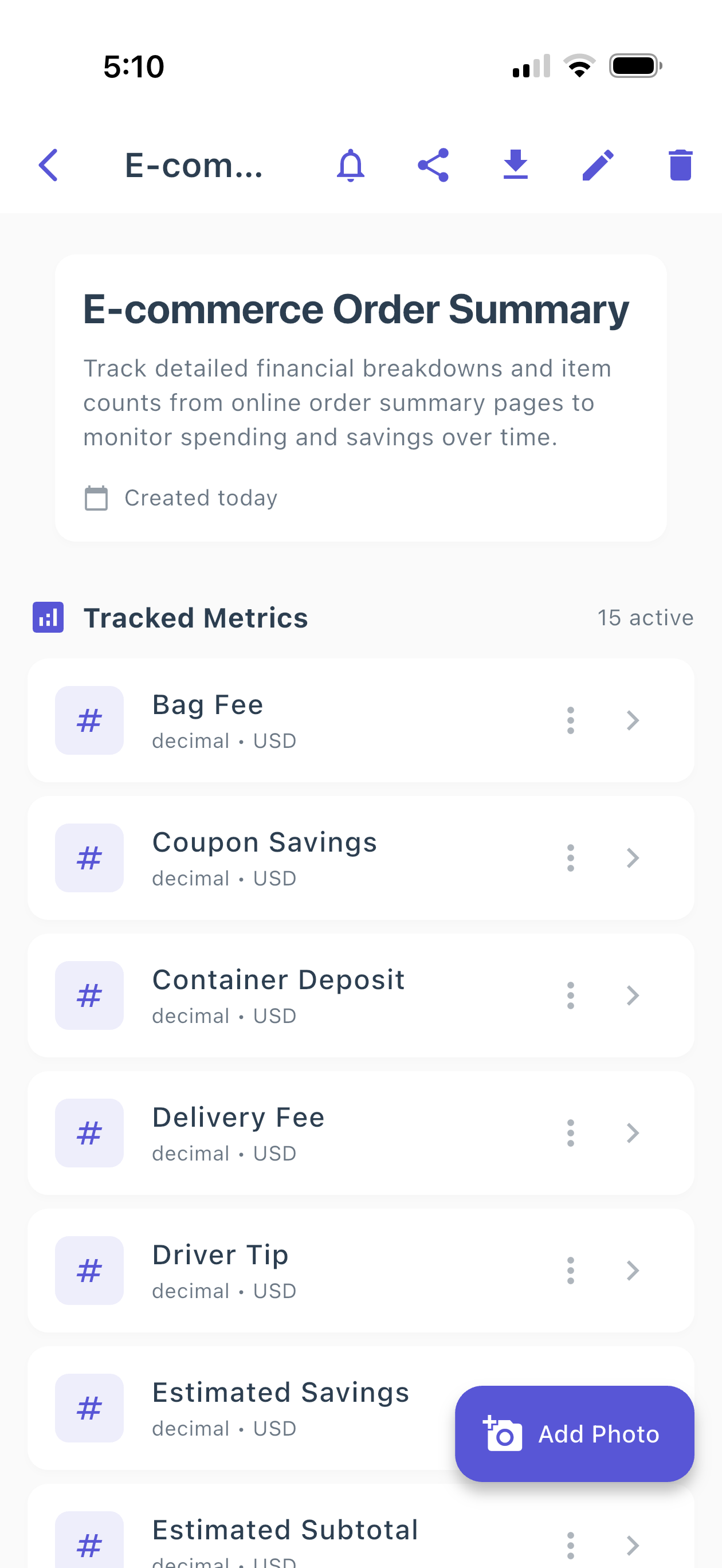Open the notifications bell icon
The width and height of the screenshot is (722, 1568).
pyautogui.click(x=352, y=164)
